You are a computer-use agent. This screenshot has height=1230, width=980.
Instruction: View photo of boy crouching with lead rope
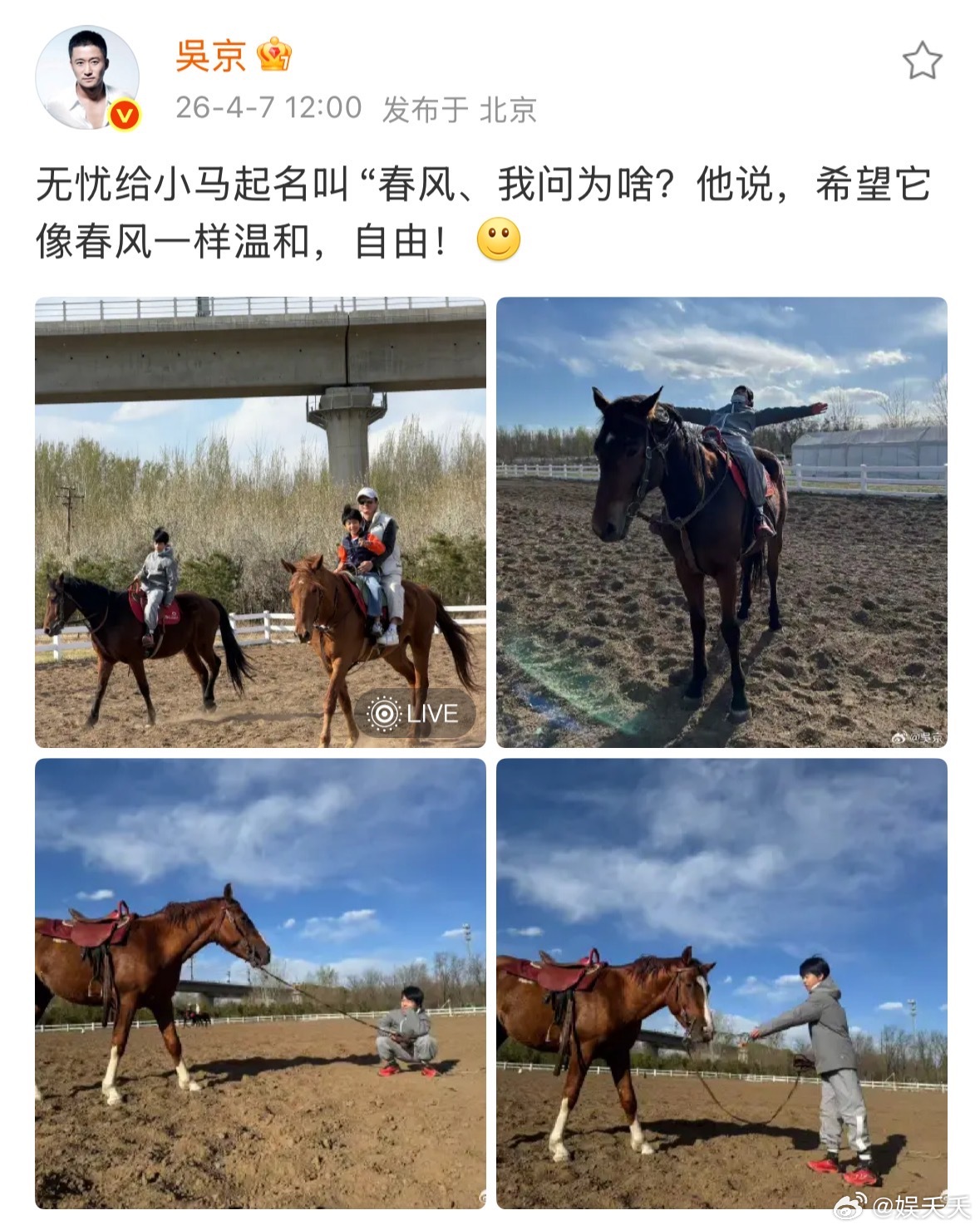click(258, 989)
